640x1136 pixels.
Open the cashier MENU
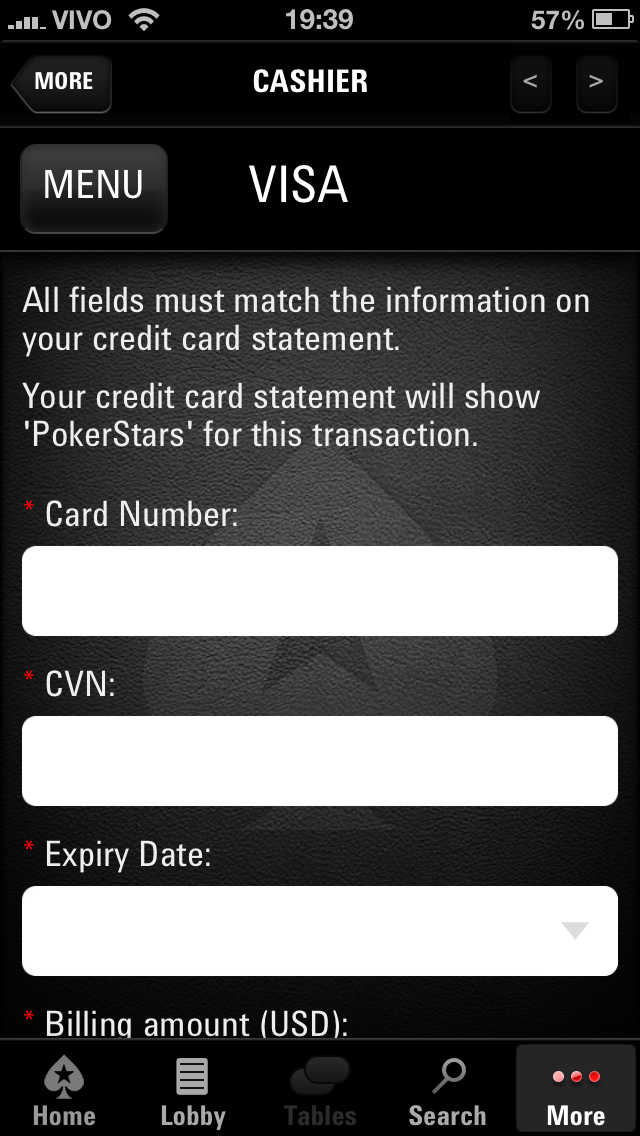[x=94, y=186]
